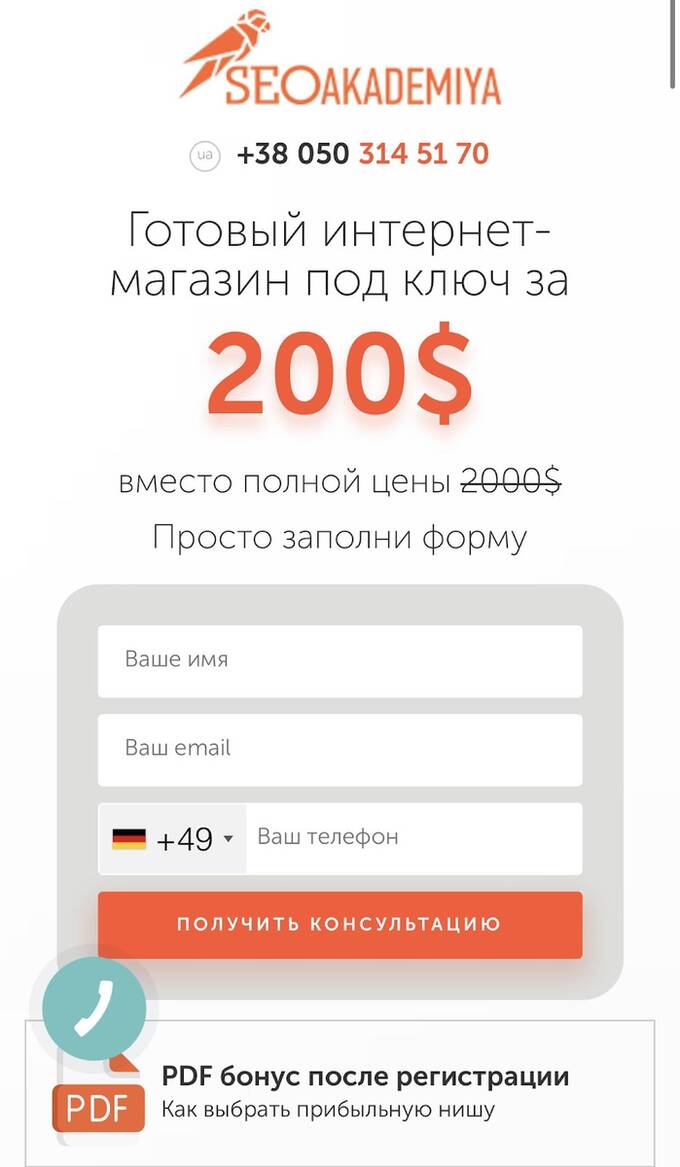Screen dimensions: 680x1167
Task: Call the +38 050 314 51 70 number
Action: click(362, 154)
